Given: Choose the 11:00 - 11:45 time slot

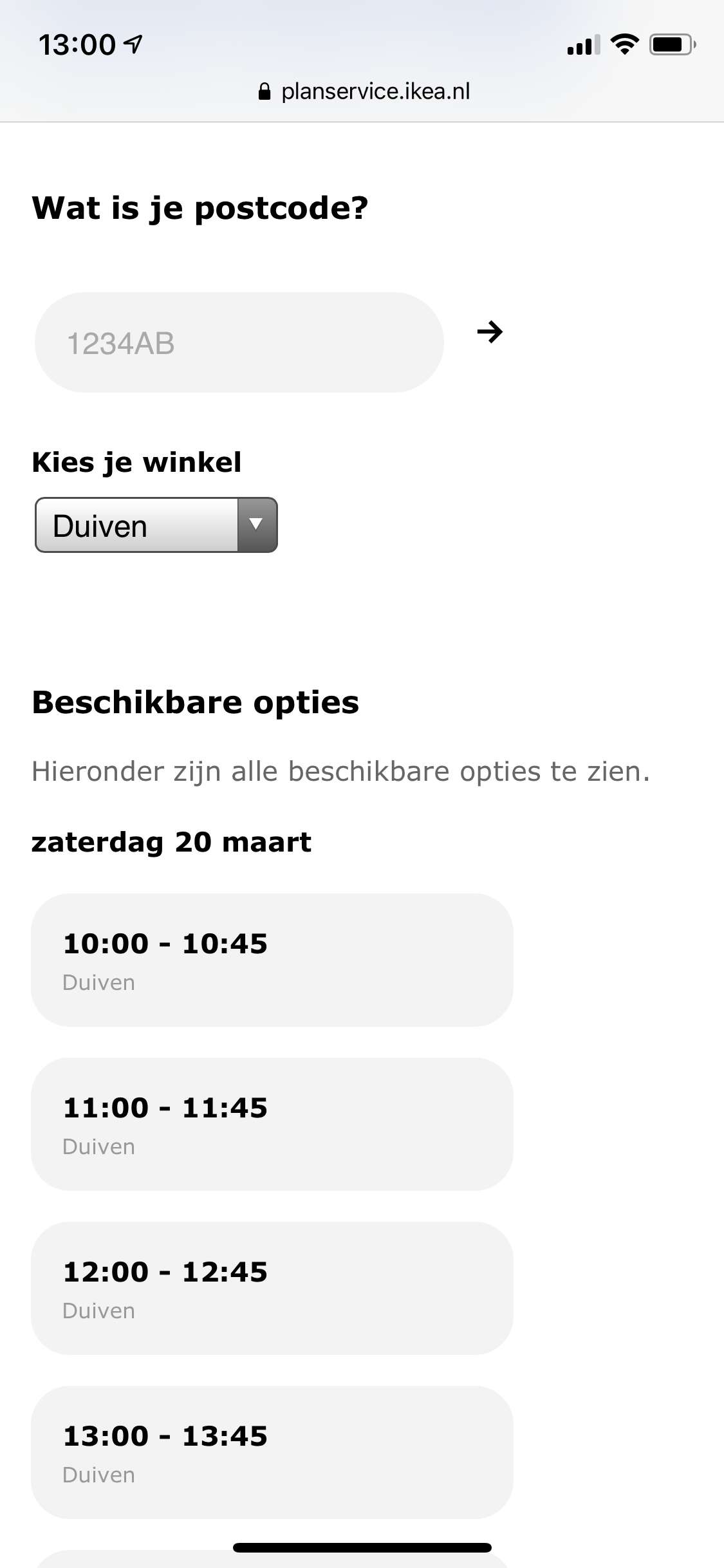Looking at the screenshot, I should pyautogui.click(x=272, y=1124).
